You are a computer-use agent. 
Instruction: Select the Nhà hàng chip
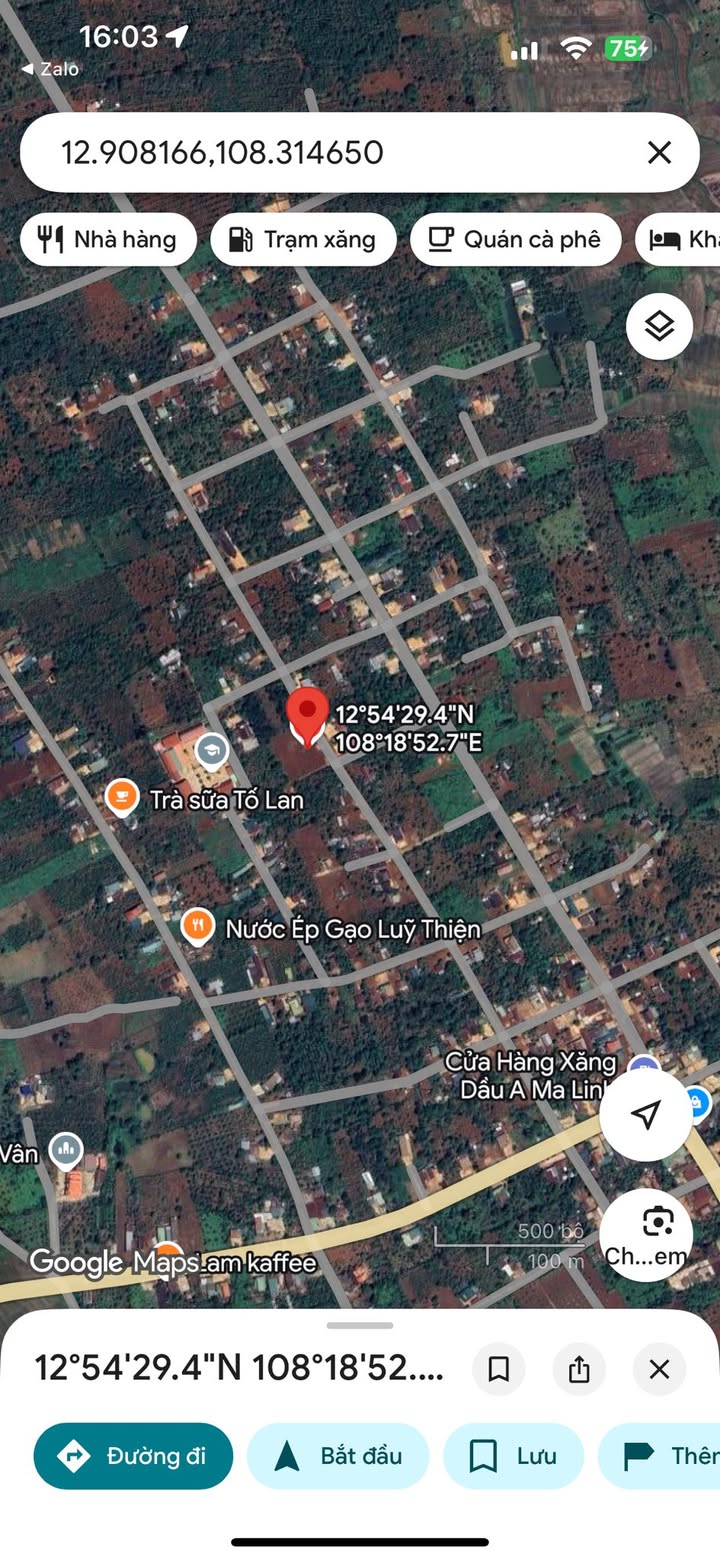click(x=108, y=239)
